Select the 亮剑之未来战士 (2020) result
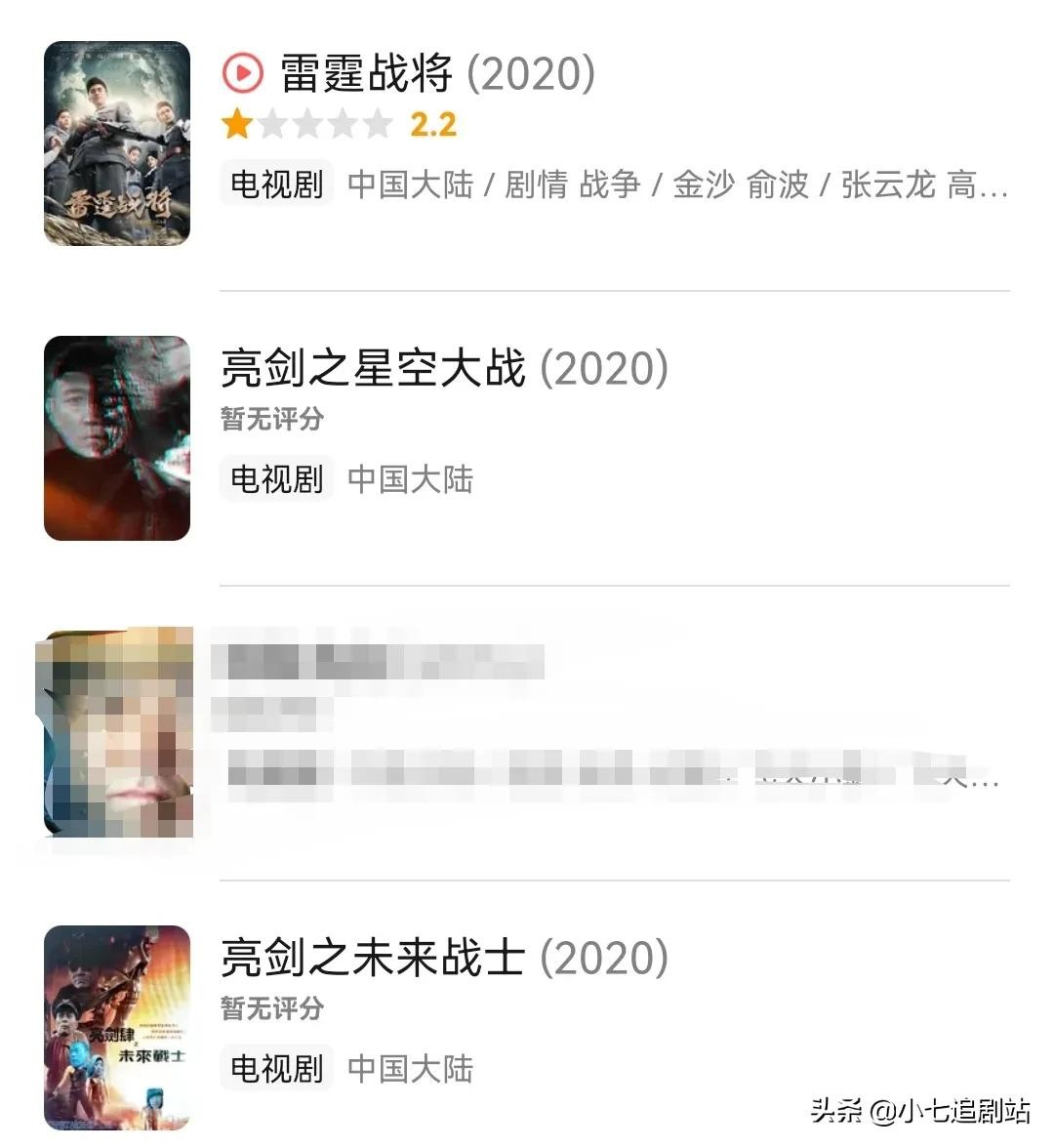Image resolution: width=1054 pixels, height=1148 pixels. pyautogui.click(x=444, y=958)
